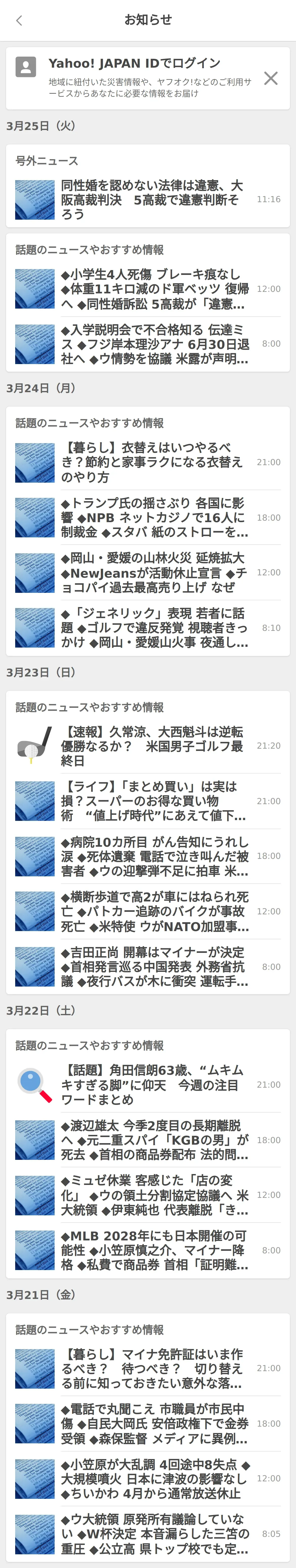Open the 入学説明会で不合格知る news digest
This screenshot has width=296, height=1568.
155,344
